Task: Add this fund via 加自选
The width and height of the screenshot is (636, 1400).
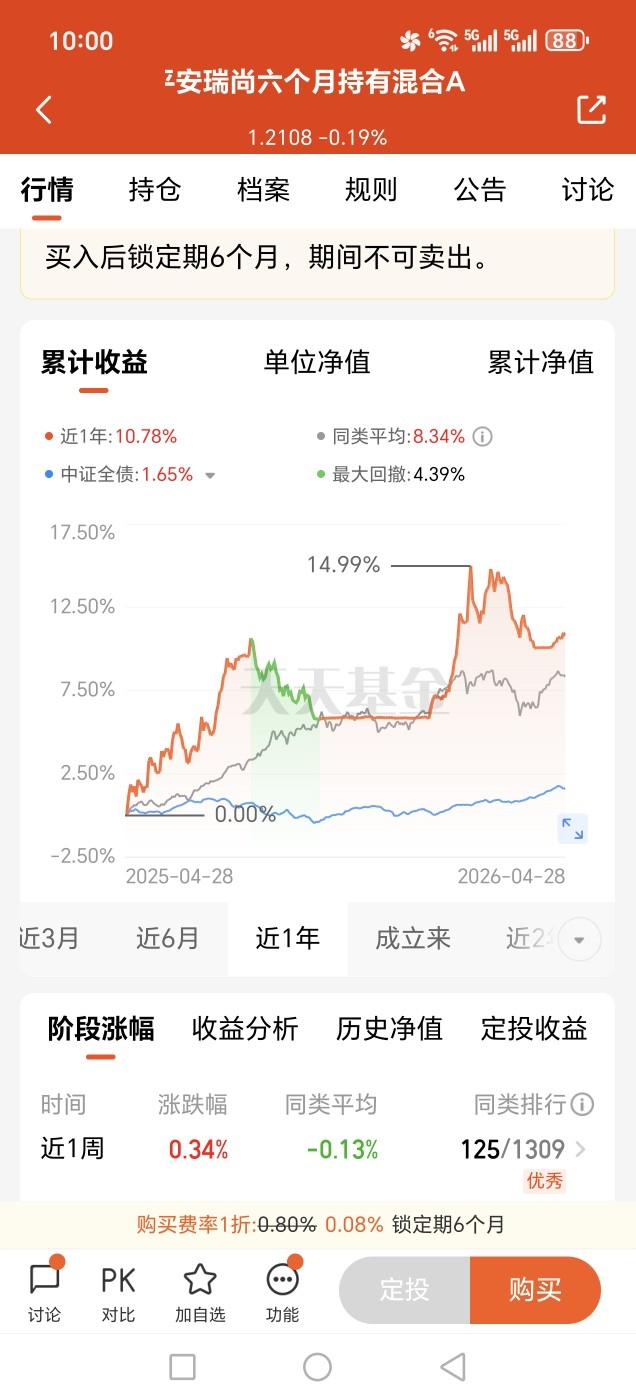Action: click(200, 1290)
